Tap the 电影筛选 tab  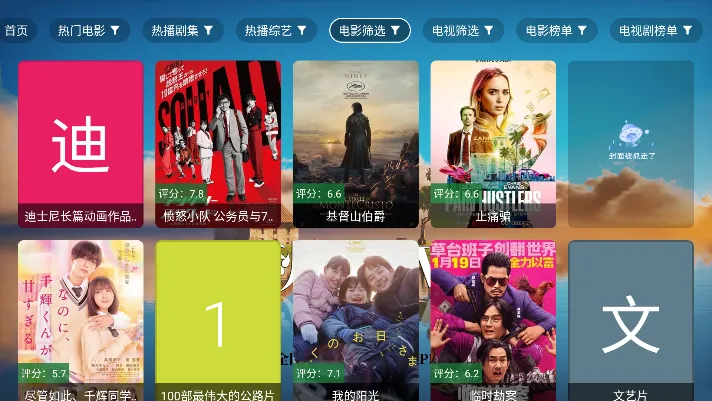pyautogui.click(x=369, y=31)
